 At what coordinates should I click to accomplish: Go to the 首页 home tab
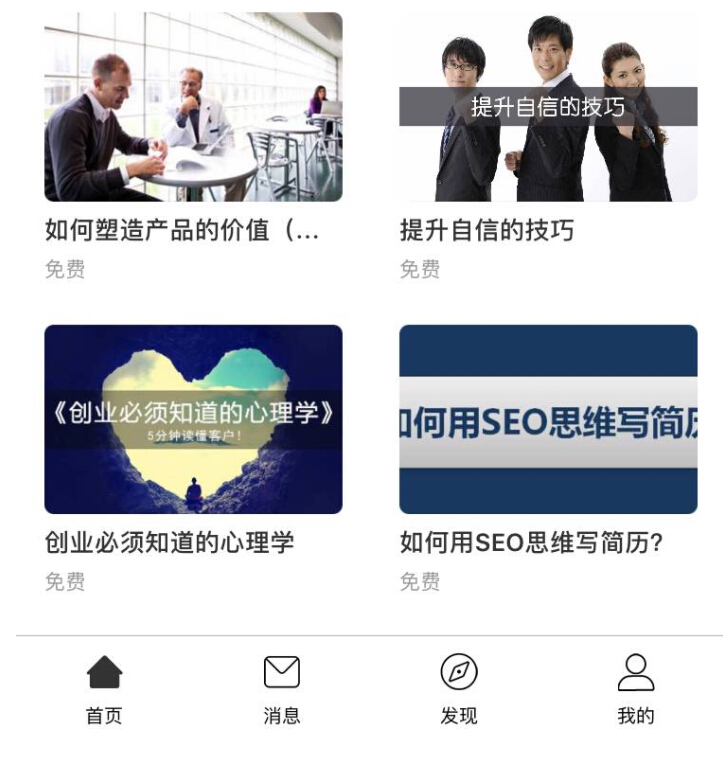[104, 688]
